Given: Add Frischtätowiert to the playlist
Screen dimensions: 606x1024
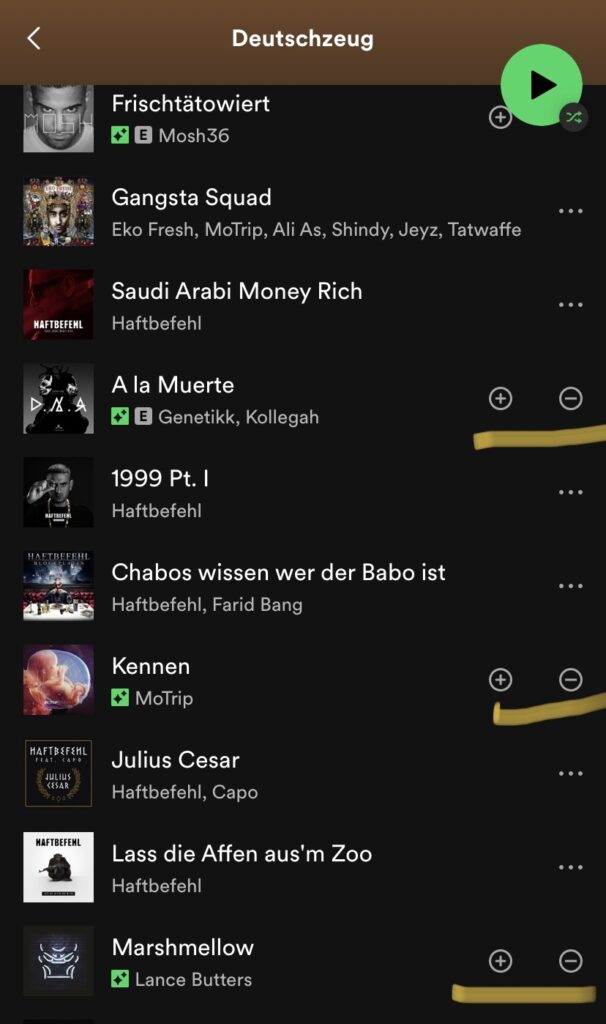Looking at the screenshot, I should click(x=500, y=118).
